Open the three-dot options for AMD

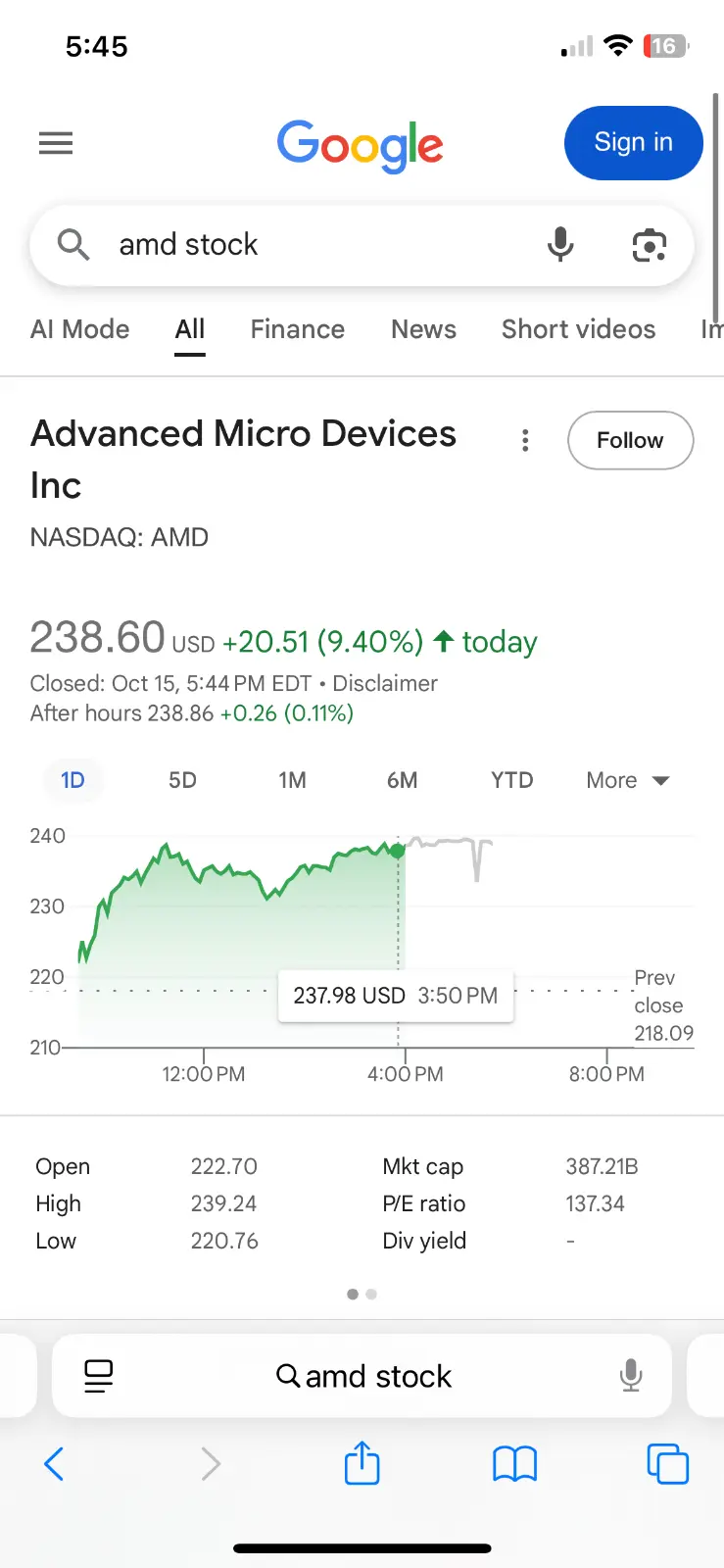(x=526, y=441)
